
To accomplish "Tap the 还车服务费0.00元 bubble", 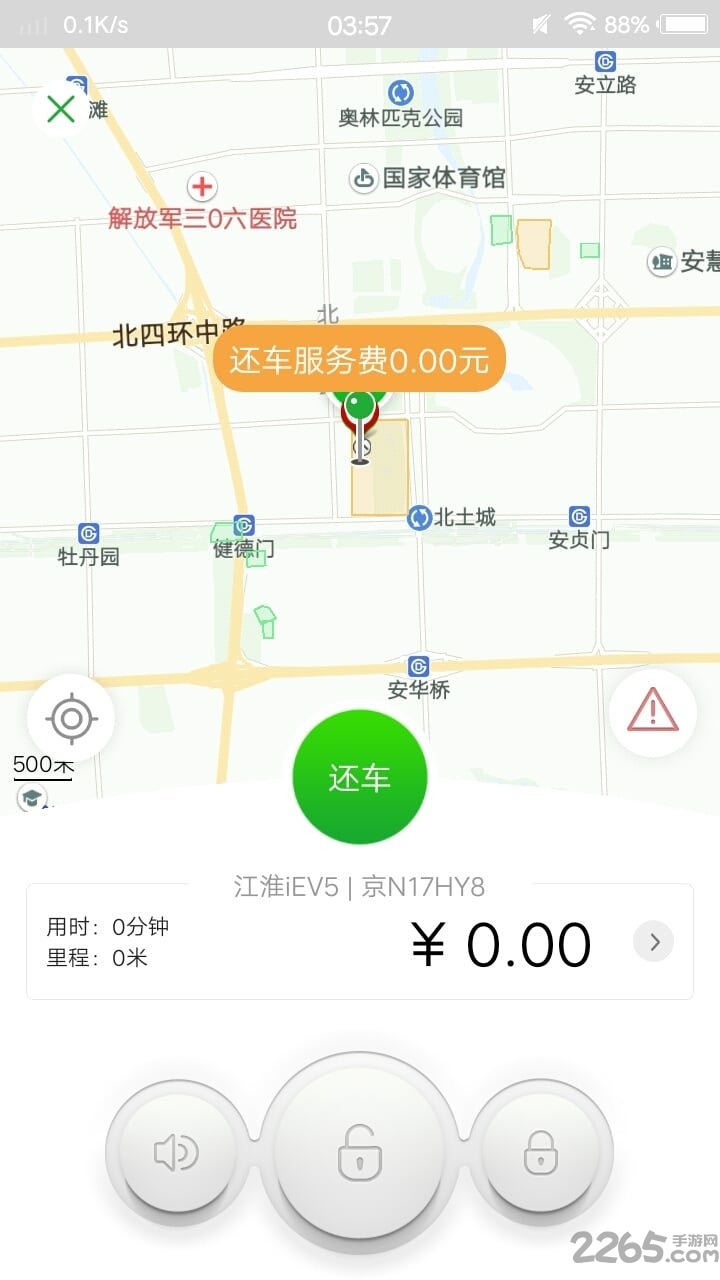I will pyautogui.click(x=359, y=360).
